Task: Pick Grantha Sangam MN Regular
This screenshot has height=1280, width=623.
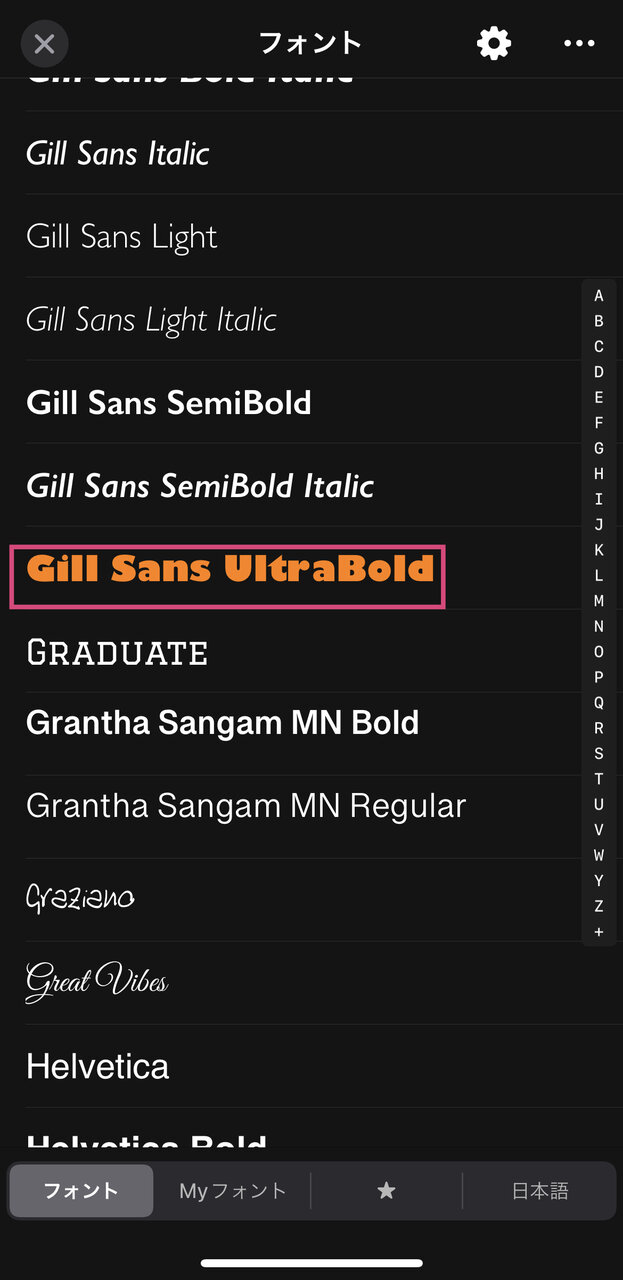Action: click(x=246, y=806)
